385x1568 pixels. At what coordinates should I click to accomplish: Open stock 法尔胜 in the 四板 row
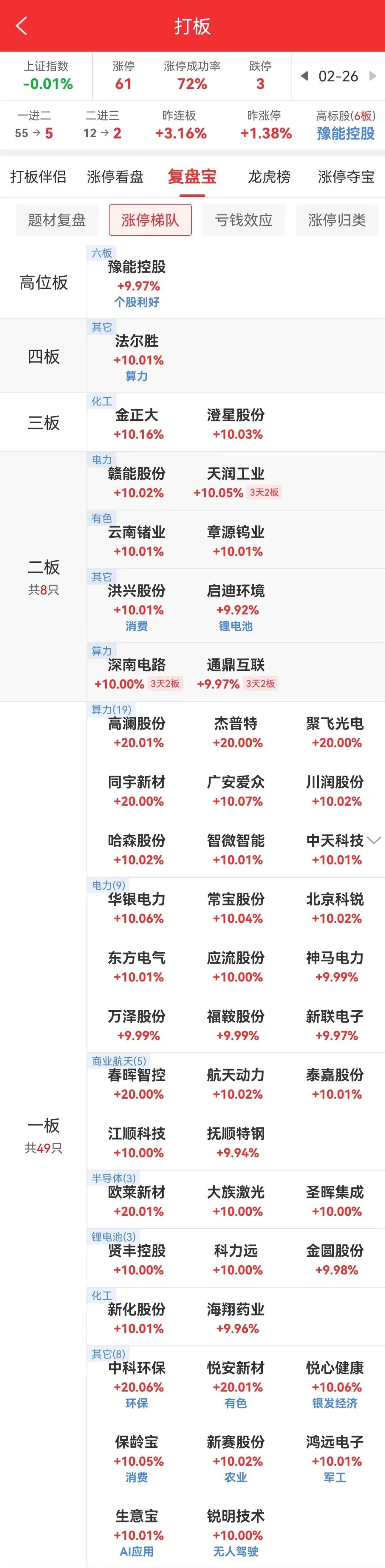137,349
